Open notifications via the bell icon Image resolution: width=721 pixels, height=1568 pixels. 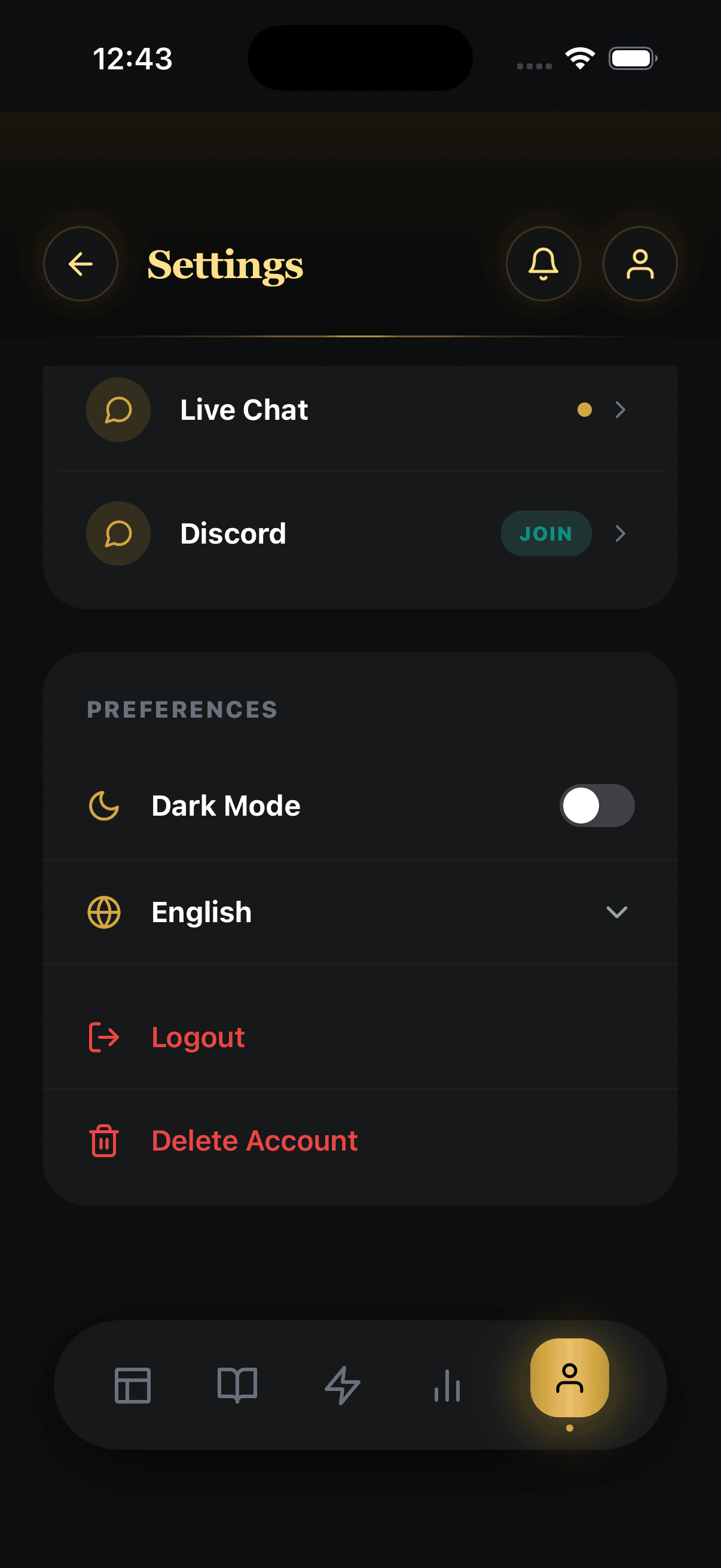click(x=543, y=264)
